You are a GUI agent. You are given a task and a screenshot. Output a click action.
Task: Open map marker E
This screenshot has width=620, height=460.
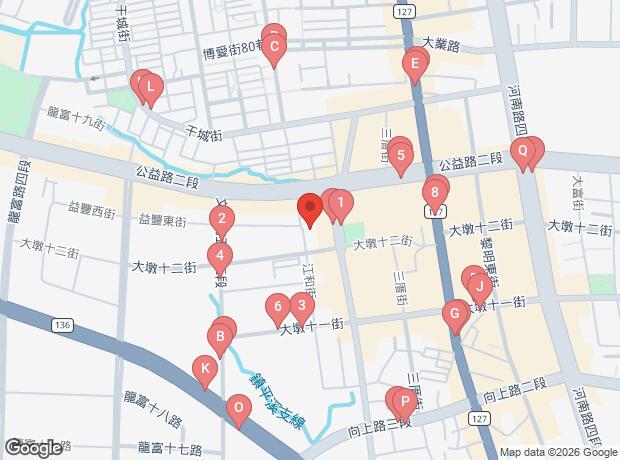coord(414,66)
